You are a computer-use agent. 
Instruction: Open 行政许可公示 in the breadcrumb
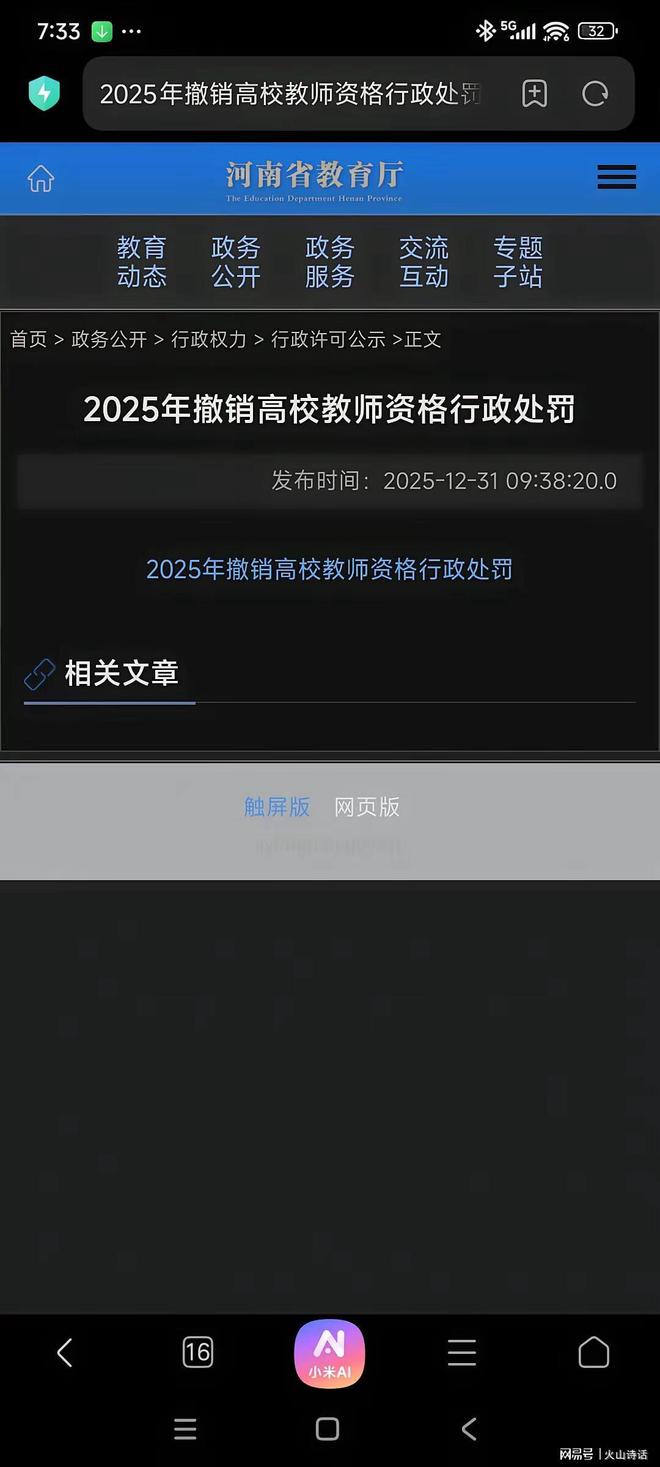point(328,339)
